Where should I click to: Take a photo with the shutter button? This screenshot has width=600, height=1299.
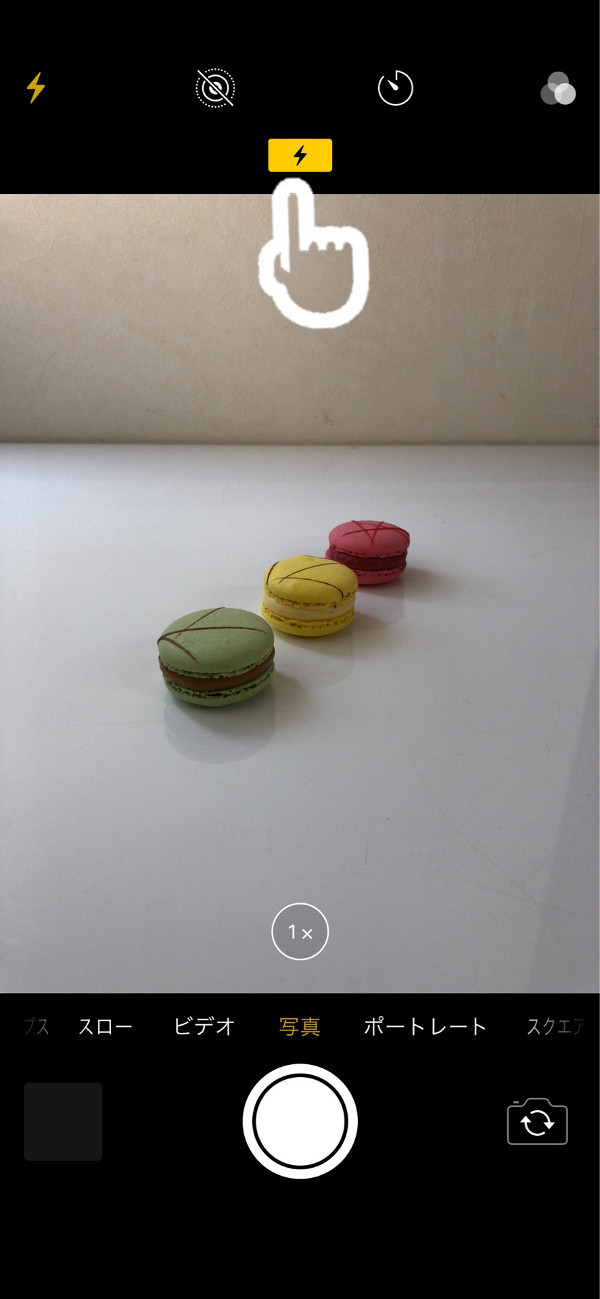300,1121
